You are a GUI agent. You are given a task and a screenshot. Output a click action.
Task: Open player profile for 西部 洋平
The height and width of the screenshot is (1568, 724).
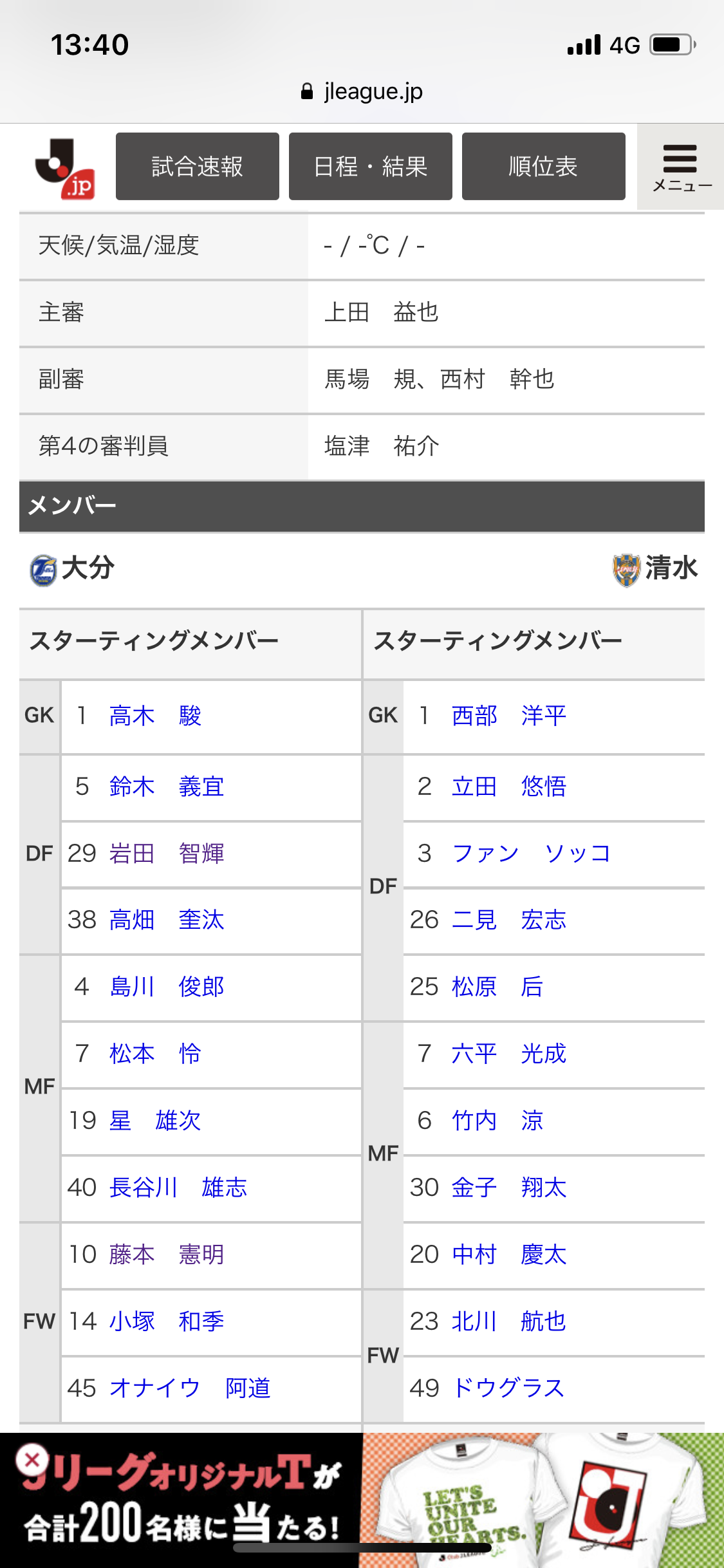pyautogui.click(x=508, y=716)
